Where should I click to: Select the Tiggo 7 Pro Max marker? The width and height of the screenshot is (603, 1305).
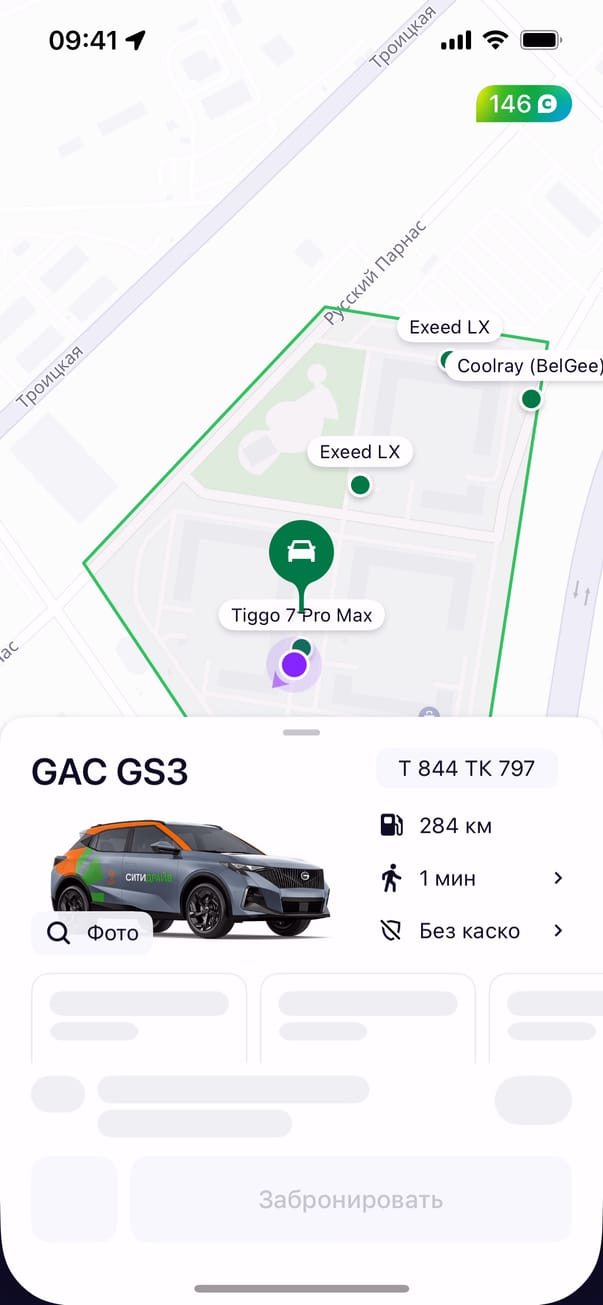pyautogui.click(x=301, y=615)
